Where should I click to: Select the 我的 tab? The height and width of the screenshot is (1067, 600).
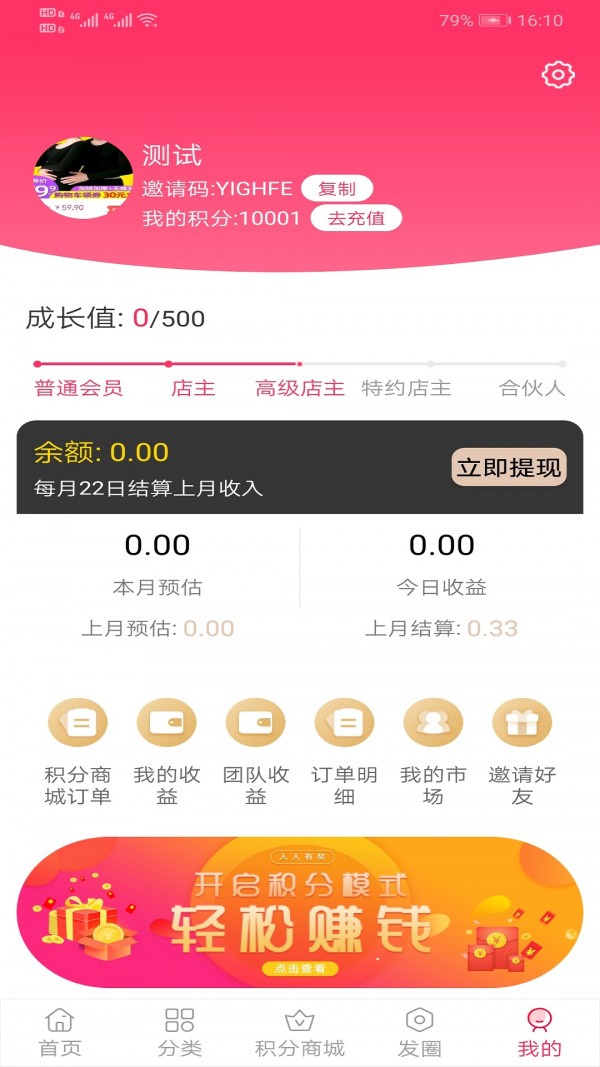540,1033
